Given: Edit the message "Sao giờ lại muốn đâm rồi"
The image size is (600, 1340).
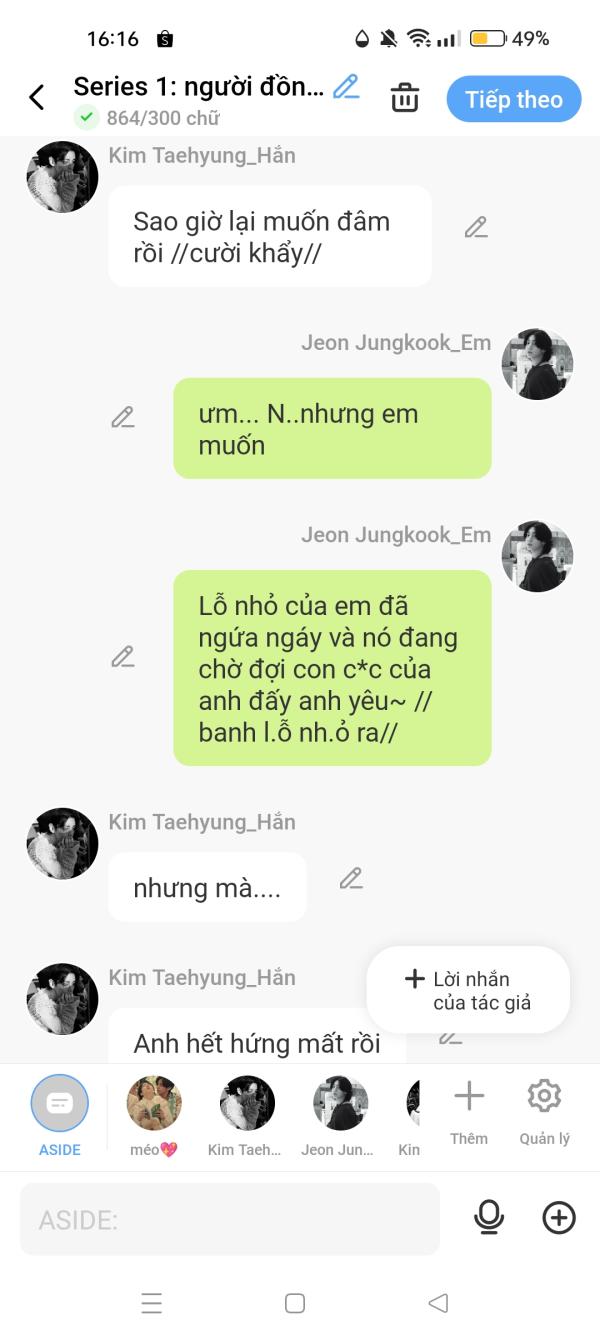Looking at the screenshot, I should (476, 228).
